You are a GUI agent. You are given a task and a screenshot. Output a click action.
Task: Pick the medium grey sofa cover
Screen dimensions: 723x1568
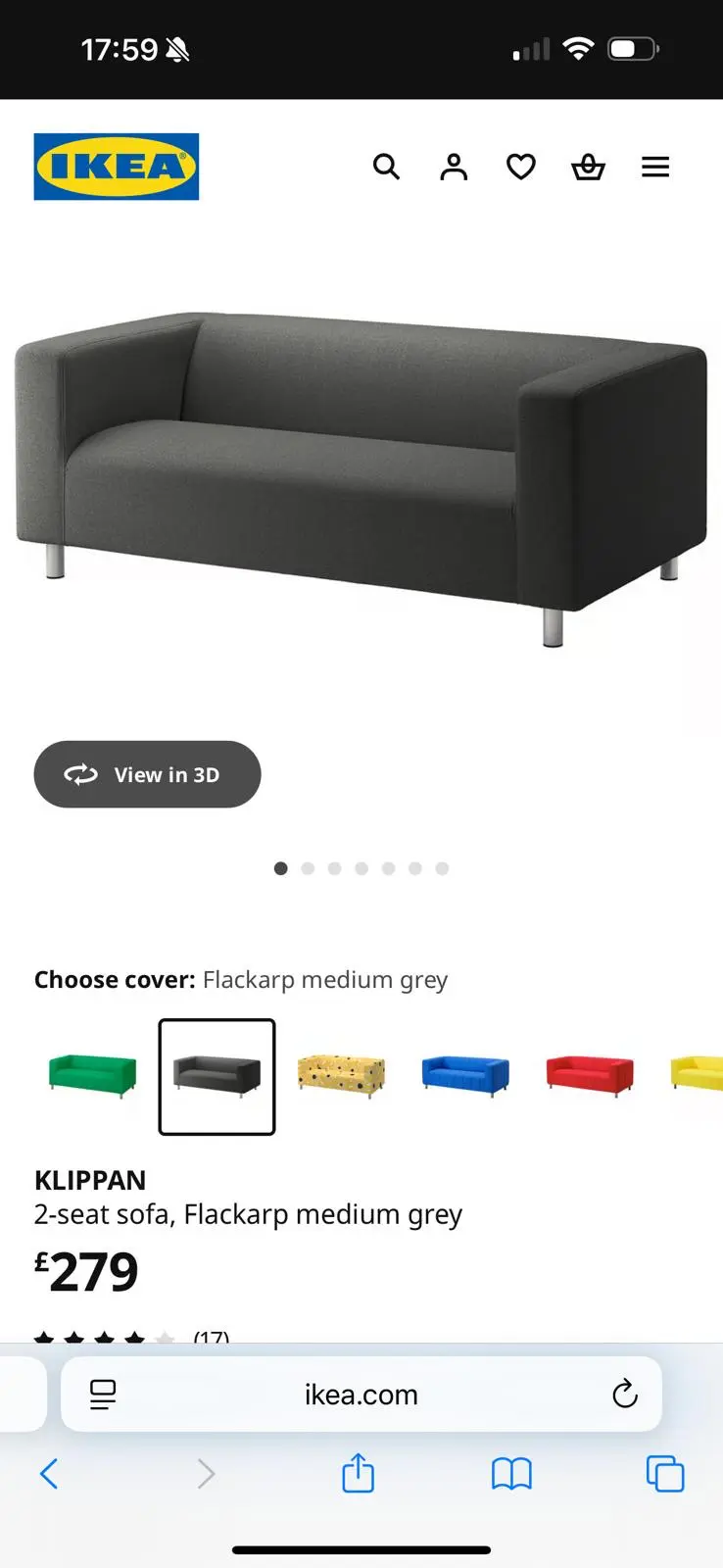pyautogui.click(x=217, y=1076)
